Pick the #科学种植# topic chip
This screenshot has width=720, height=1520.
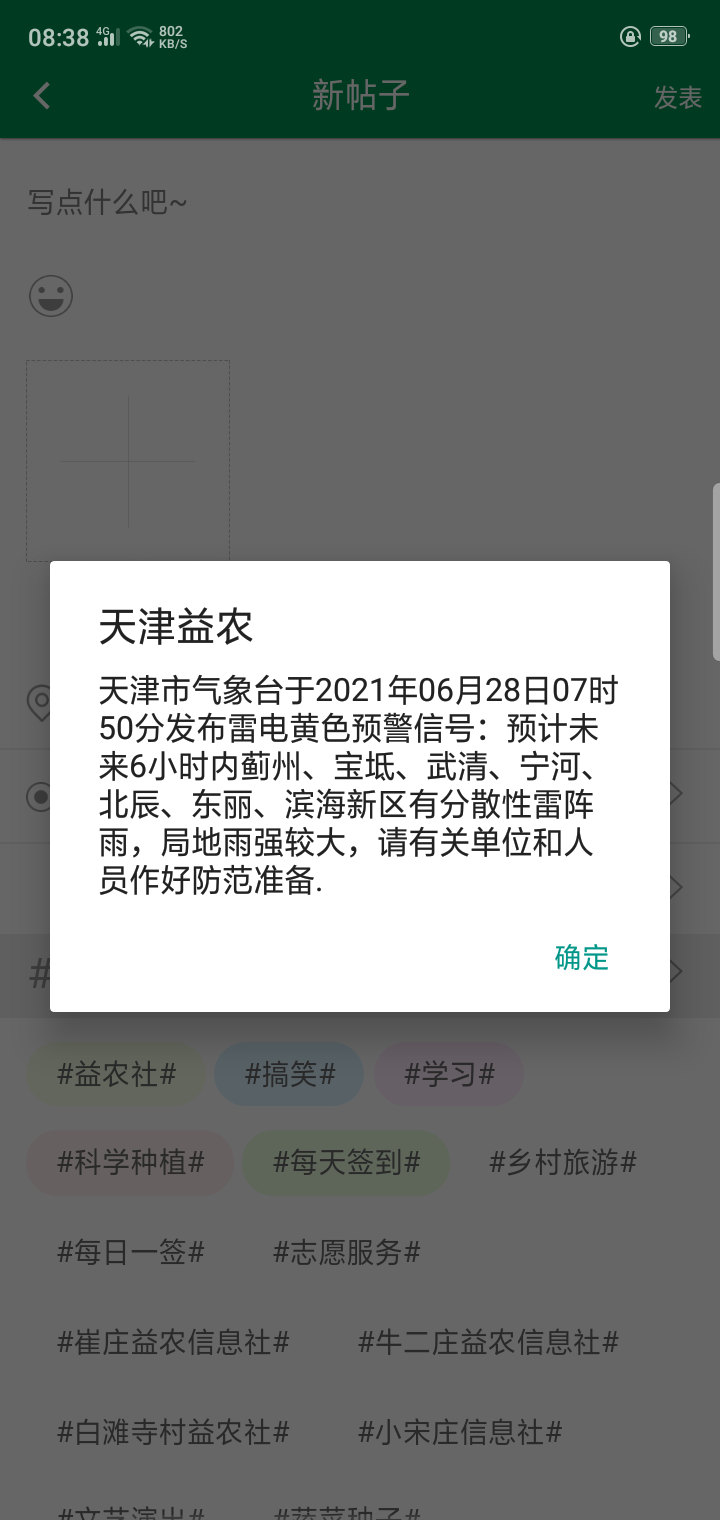pos(131,1162)
